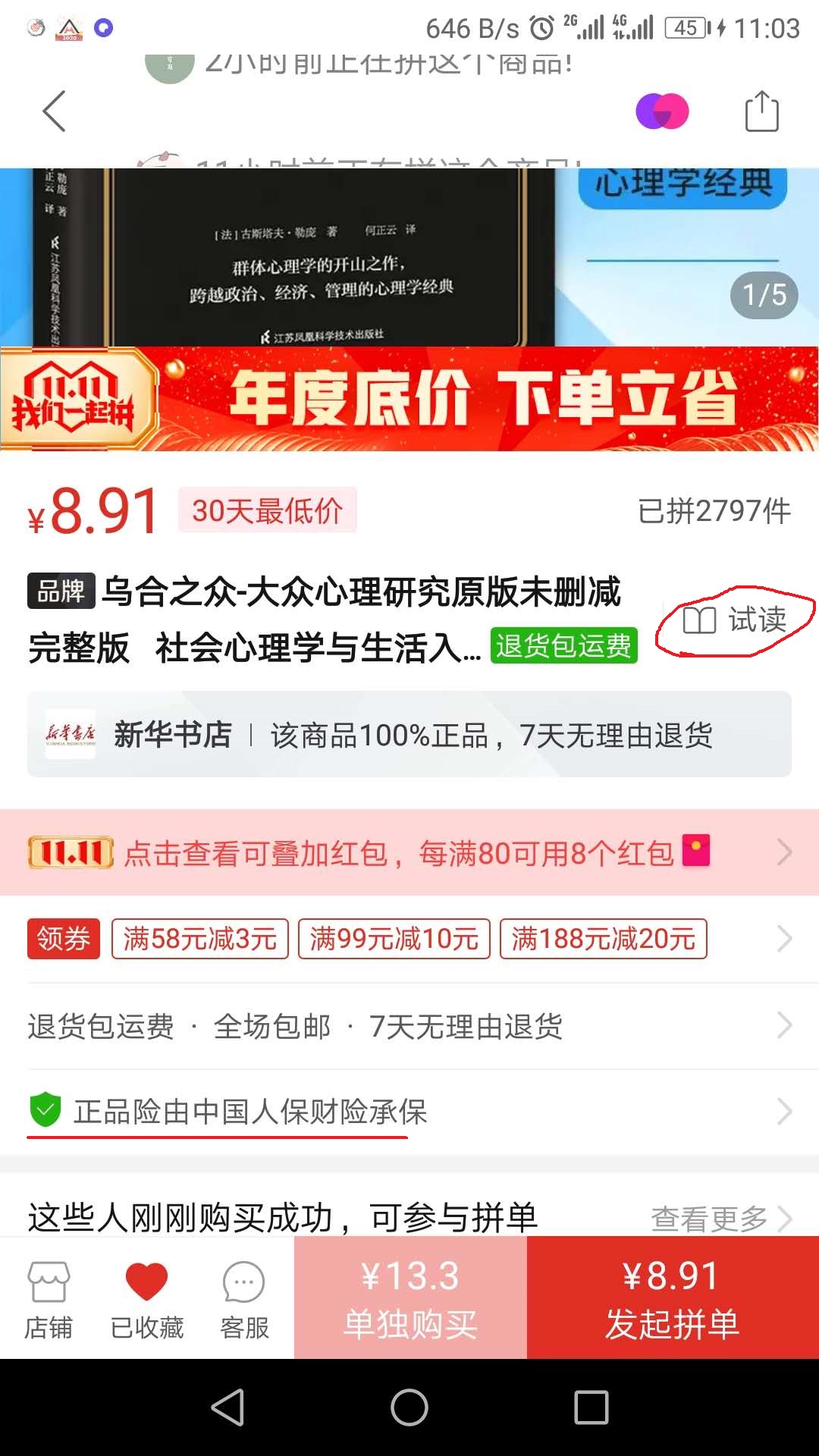Remove the item from 已收藏 favorites
This screenshot has height=1456, width=819.
(146, 1300)
